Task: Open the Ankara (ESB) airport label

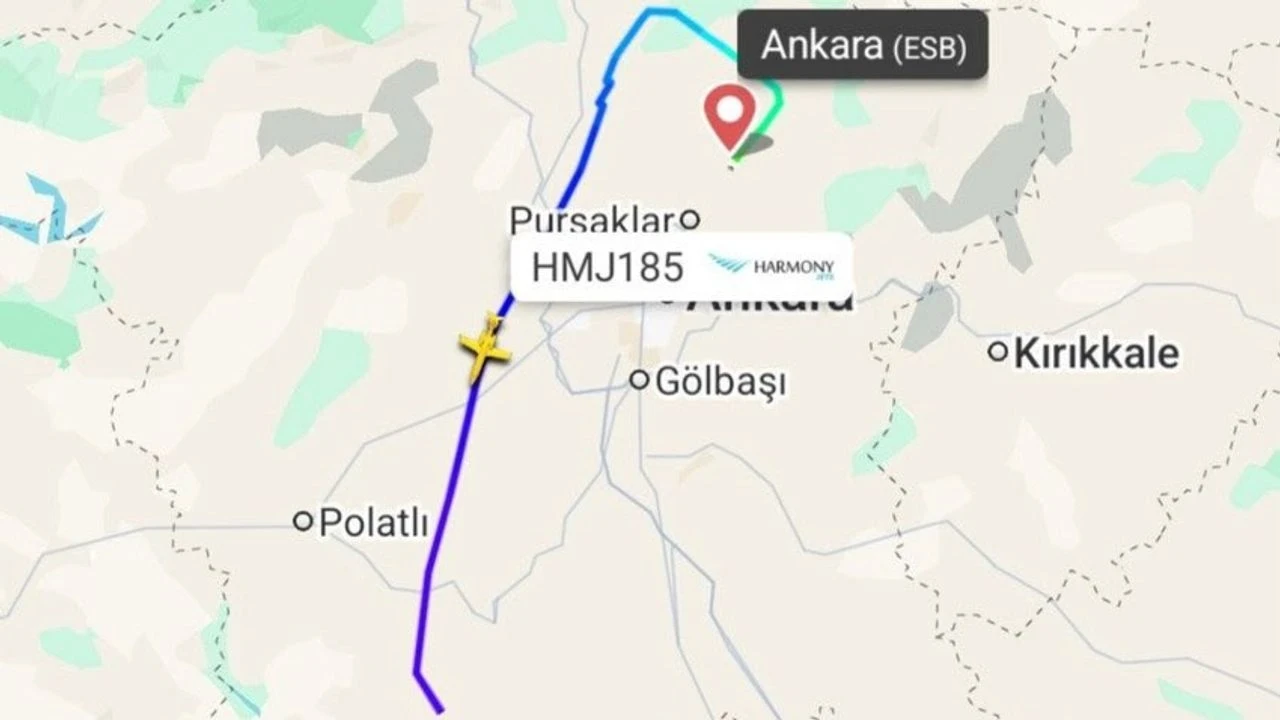Action: tap(862, 46)
